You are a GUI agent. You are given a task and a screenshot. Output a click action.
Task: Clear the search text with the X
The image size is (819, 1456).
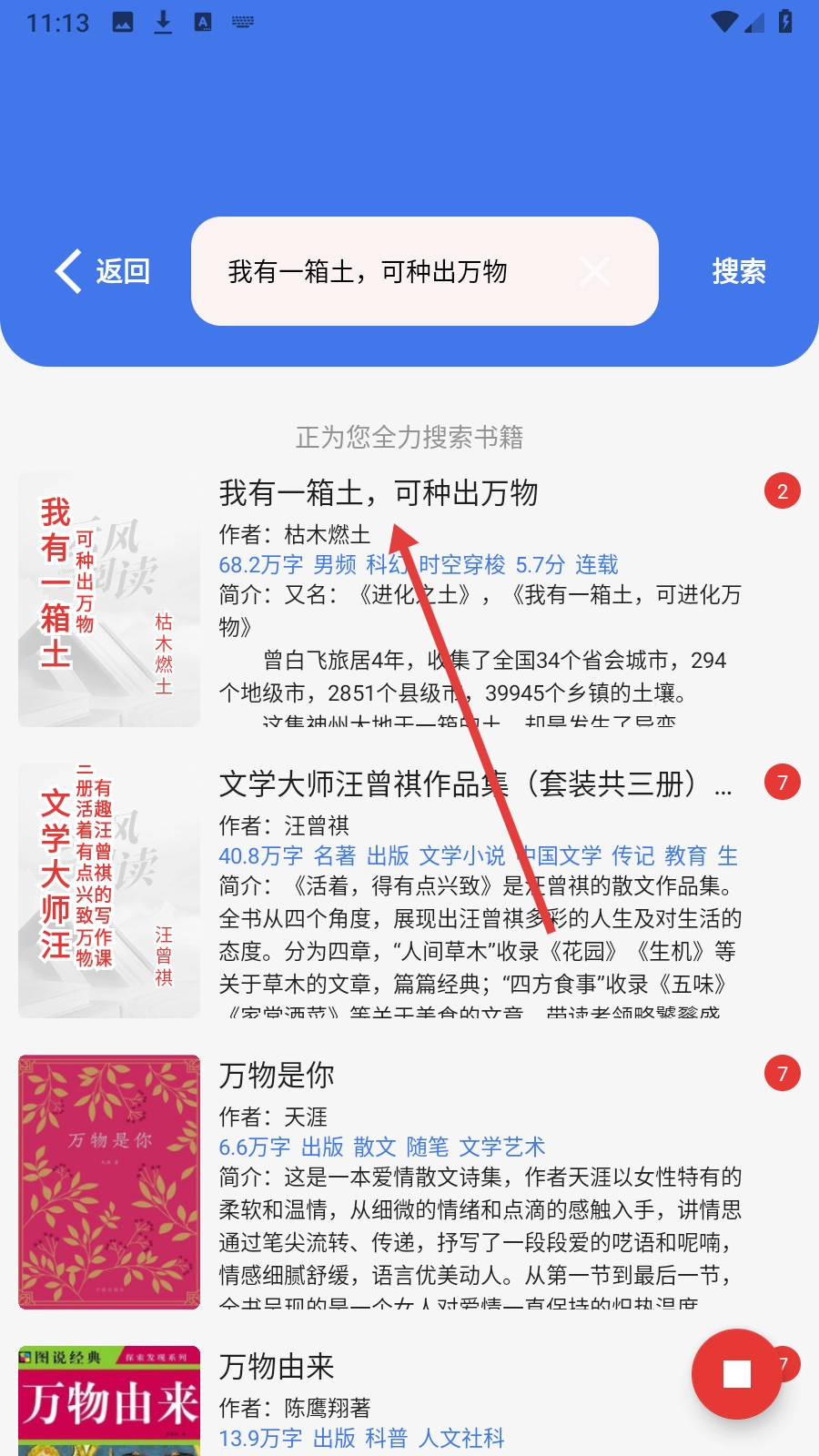595,271
